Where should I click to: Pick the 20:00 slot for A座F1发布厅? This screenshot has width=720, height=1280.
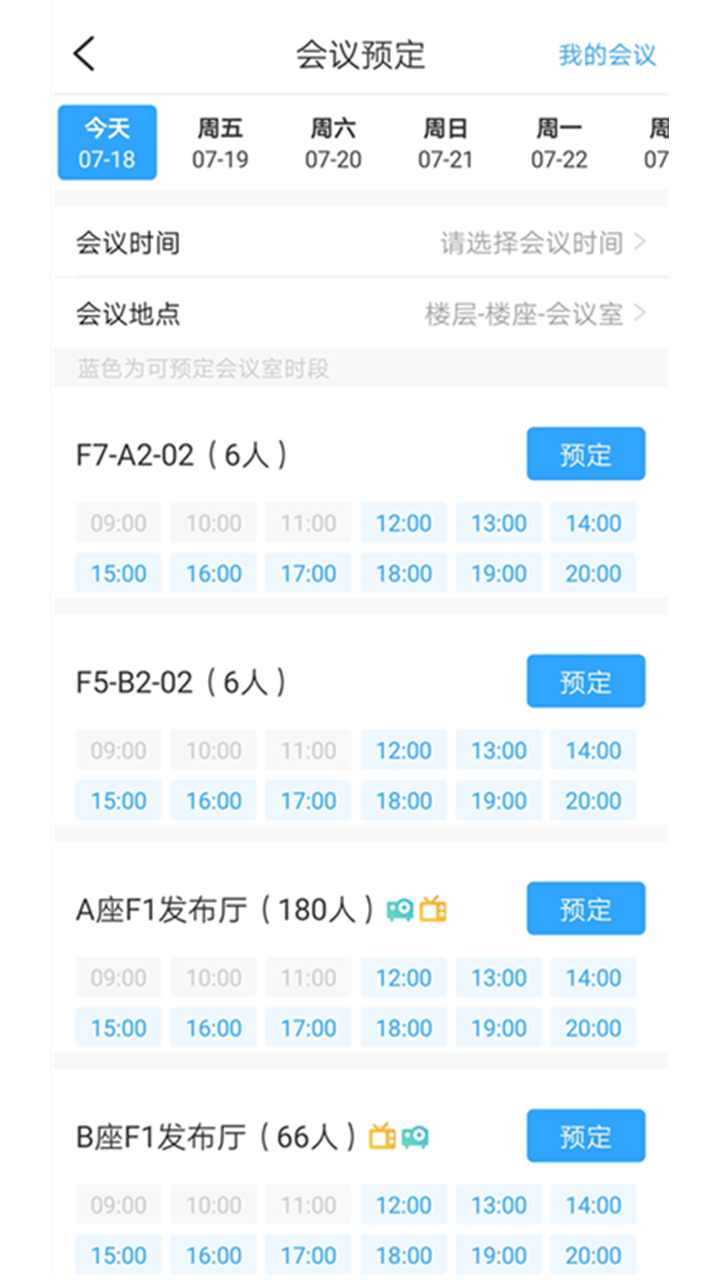coord(593,1028)
